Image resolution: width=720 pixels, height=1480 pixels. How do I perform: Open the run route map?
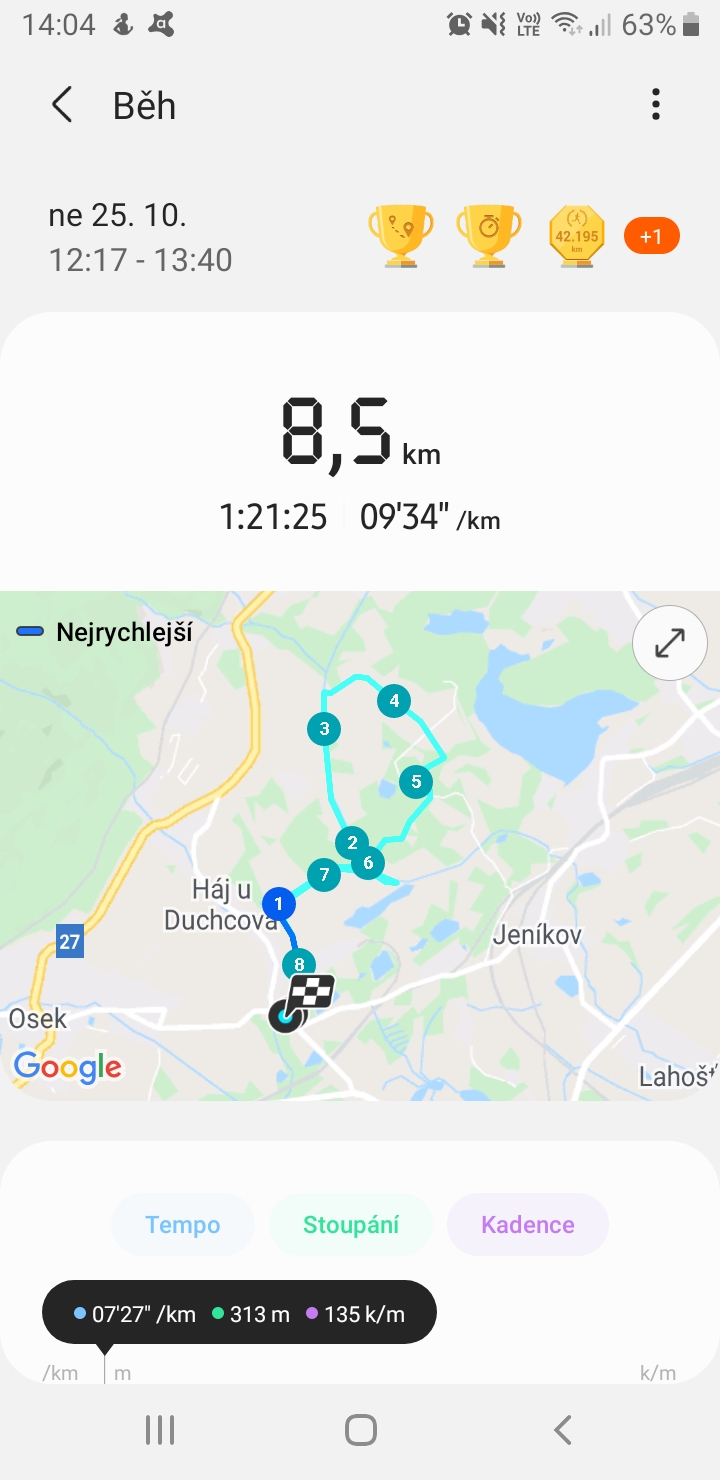click(360, 845)
